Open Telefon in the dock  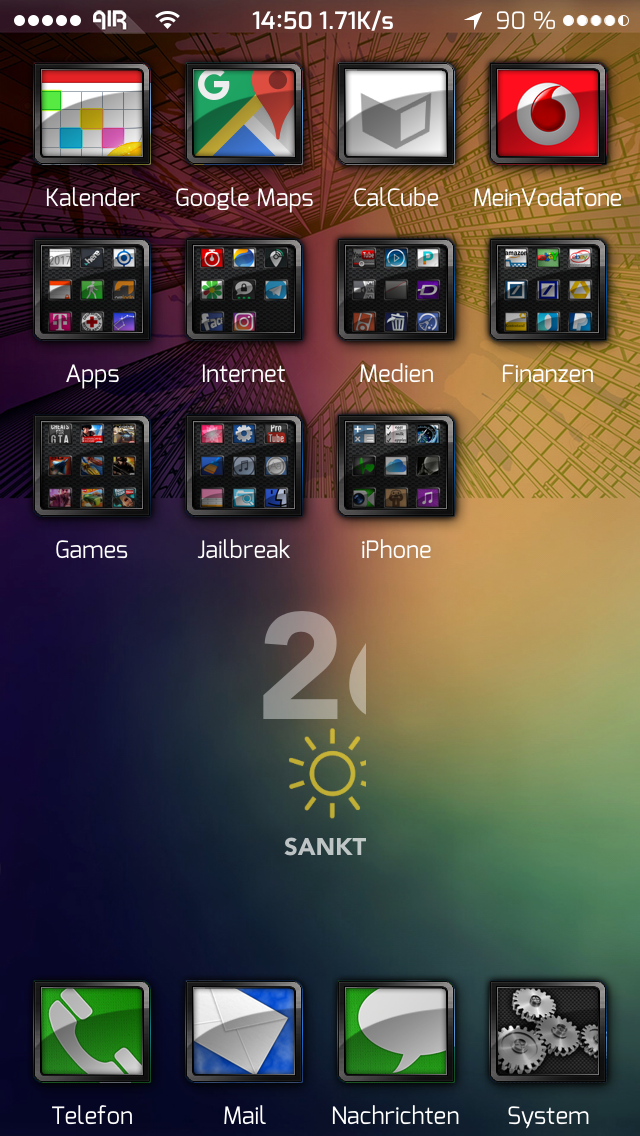click(x=92, y=1032)
